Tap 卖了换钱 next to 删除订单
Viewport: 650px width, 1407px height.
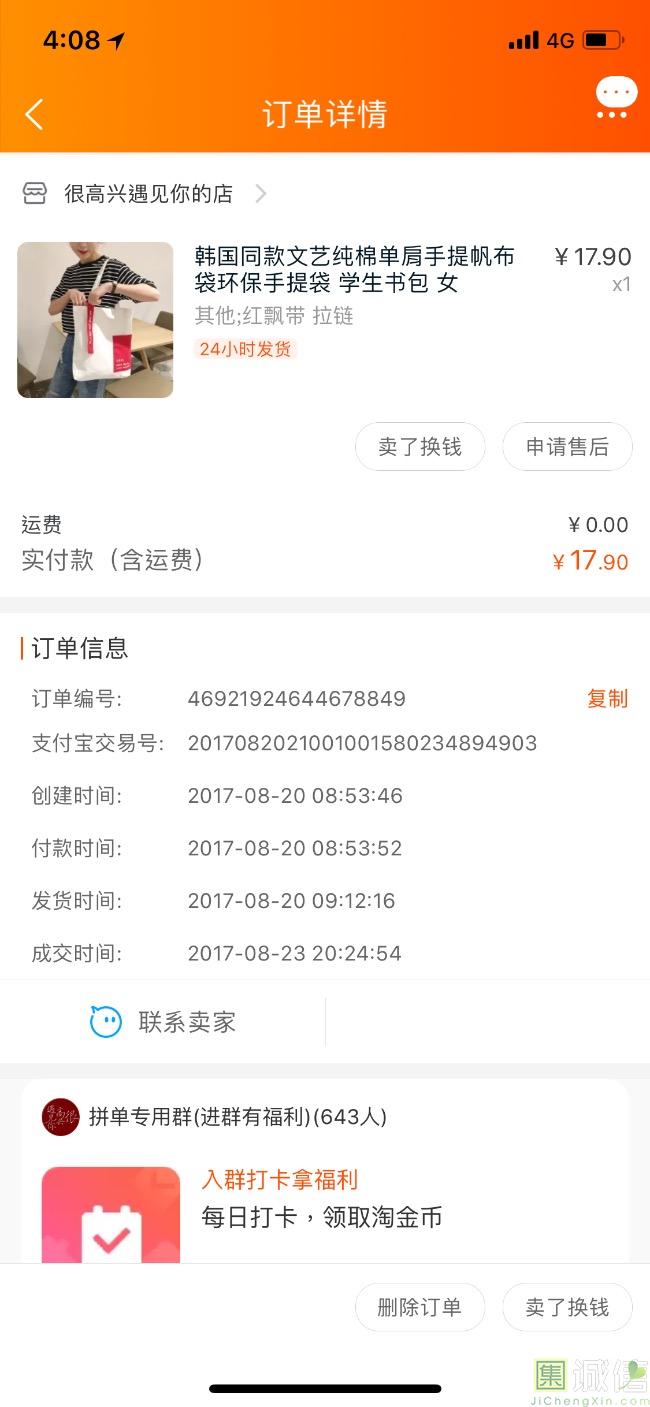[567, 1307]
